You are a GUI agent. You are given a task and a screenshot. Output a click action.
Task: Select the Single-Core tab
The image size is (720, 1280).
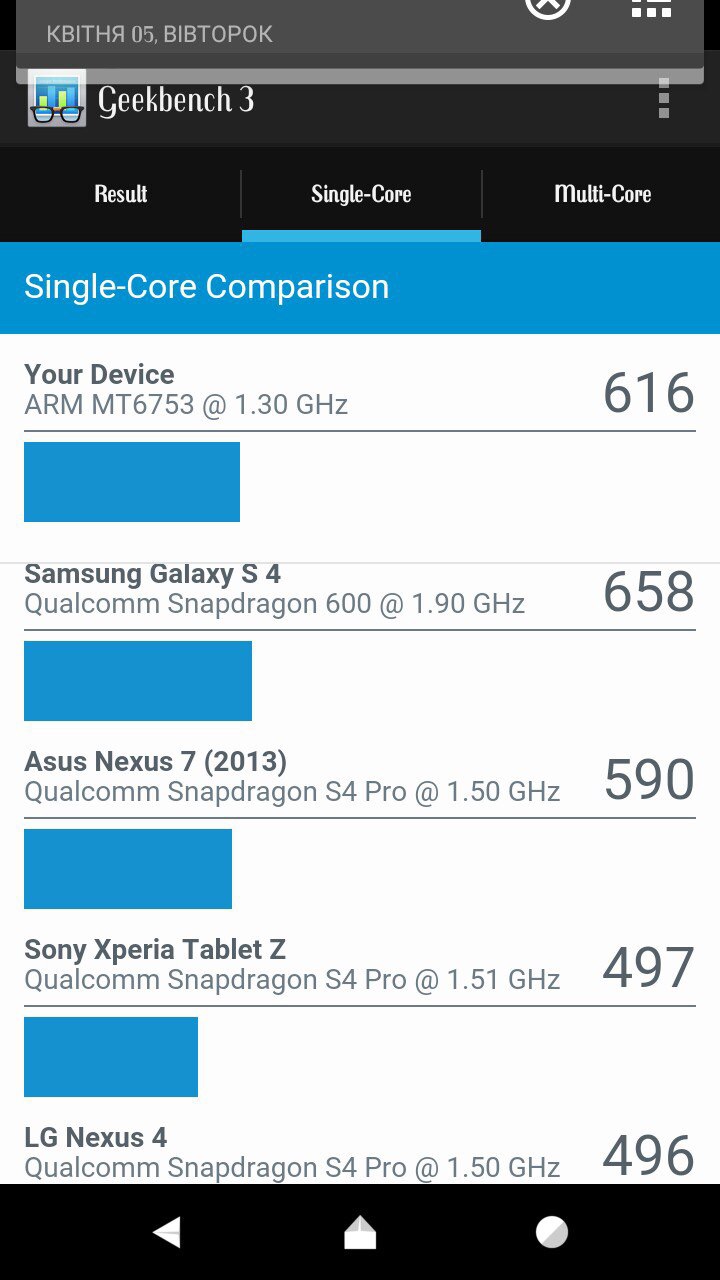(361, 194)
